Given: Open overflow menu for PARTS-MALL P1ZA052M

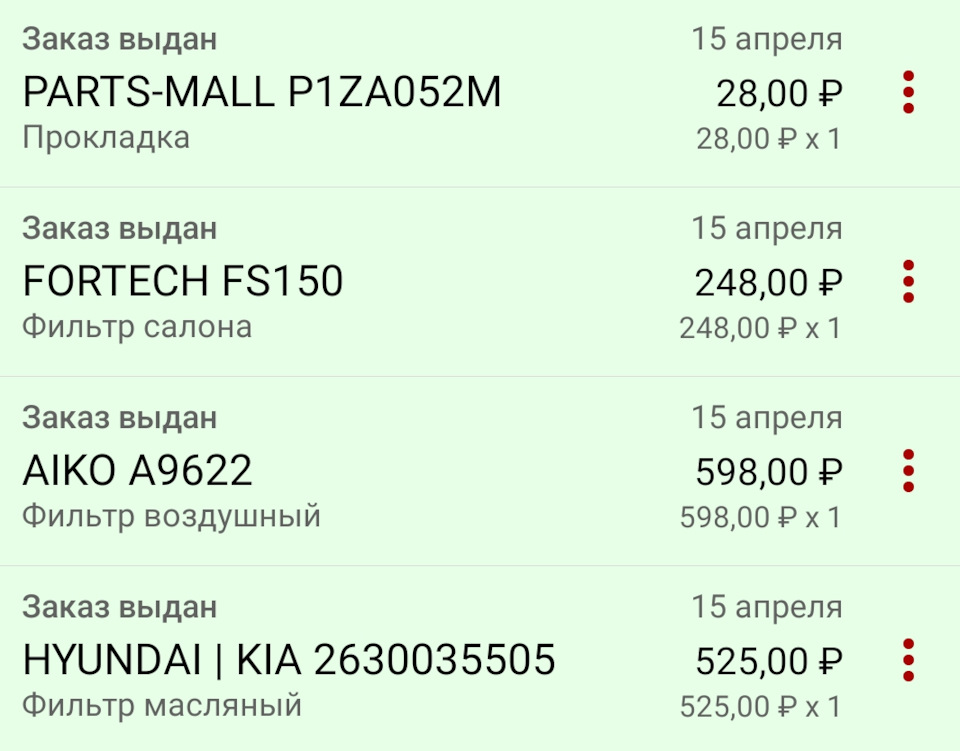Looking at the screenshot, I should click(x=908, y=93).
